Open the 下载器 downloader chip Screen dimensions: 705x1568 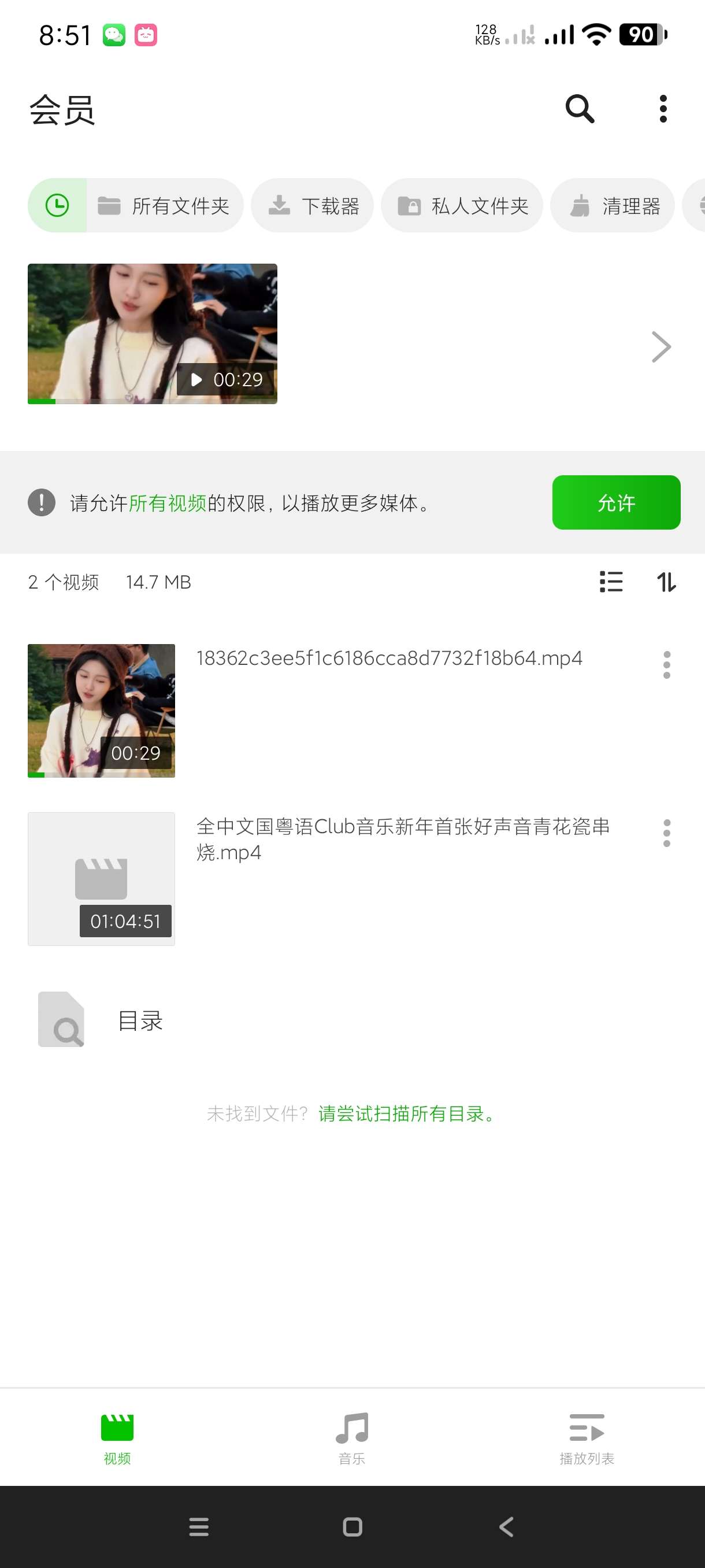point(313,206)
